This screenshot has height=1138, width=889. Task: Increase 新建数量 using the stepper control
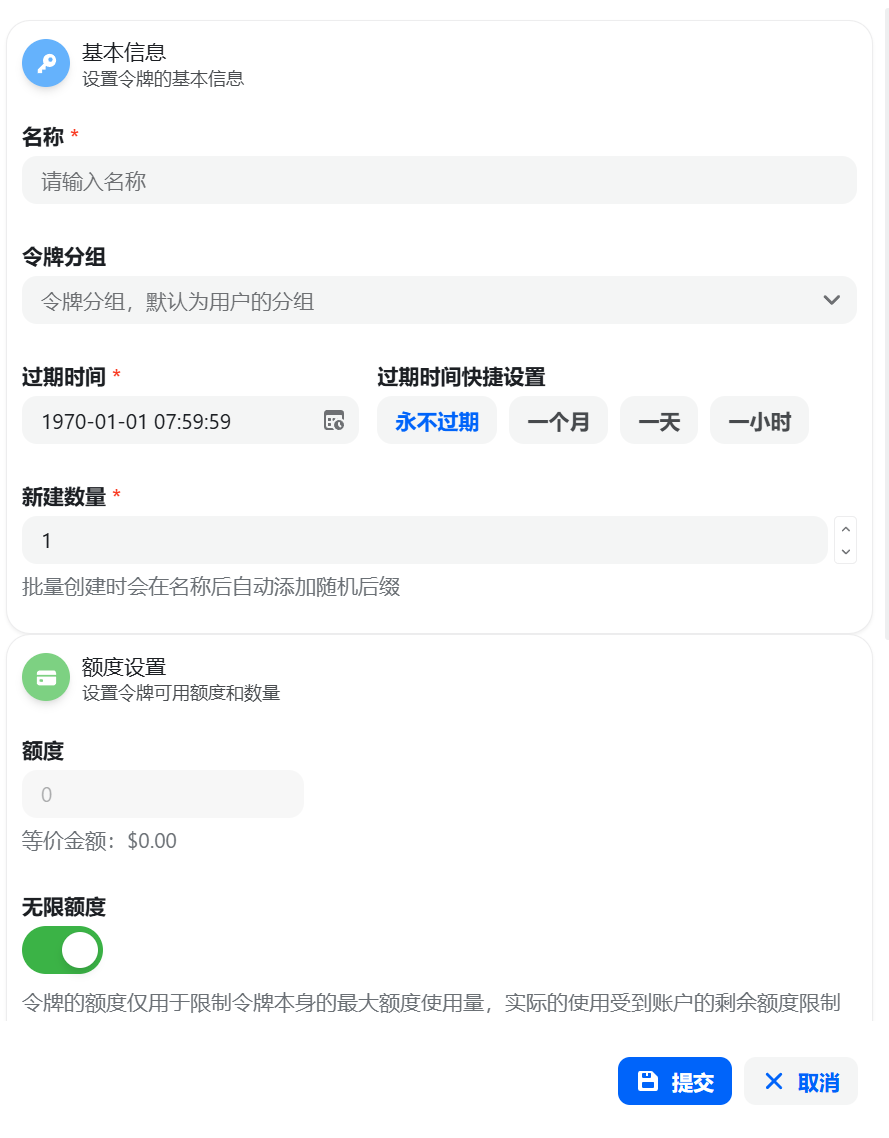pos(845,527)
